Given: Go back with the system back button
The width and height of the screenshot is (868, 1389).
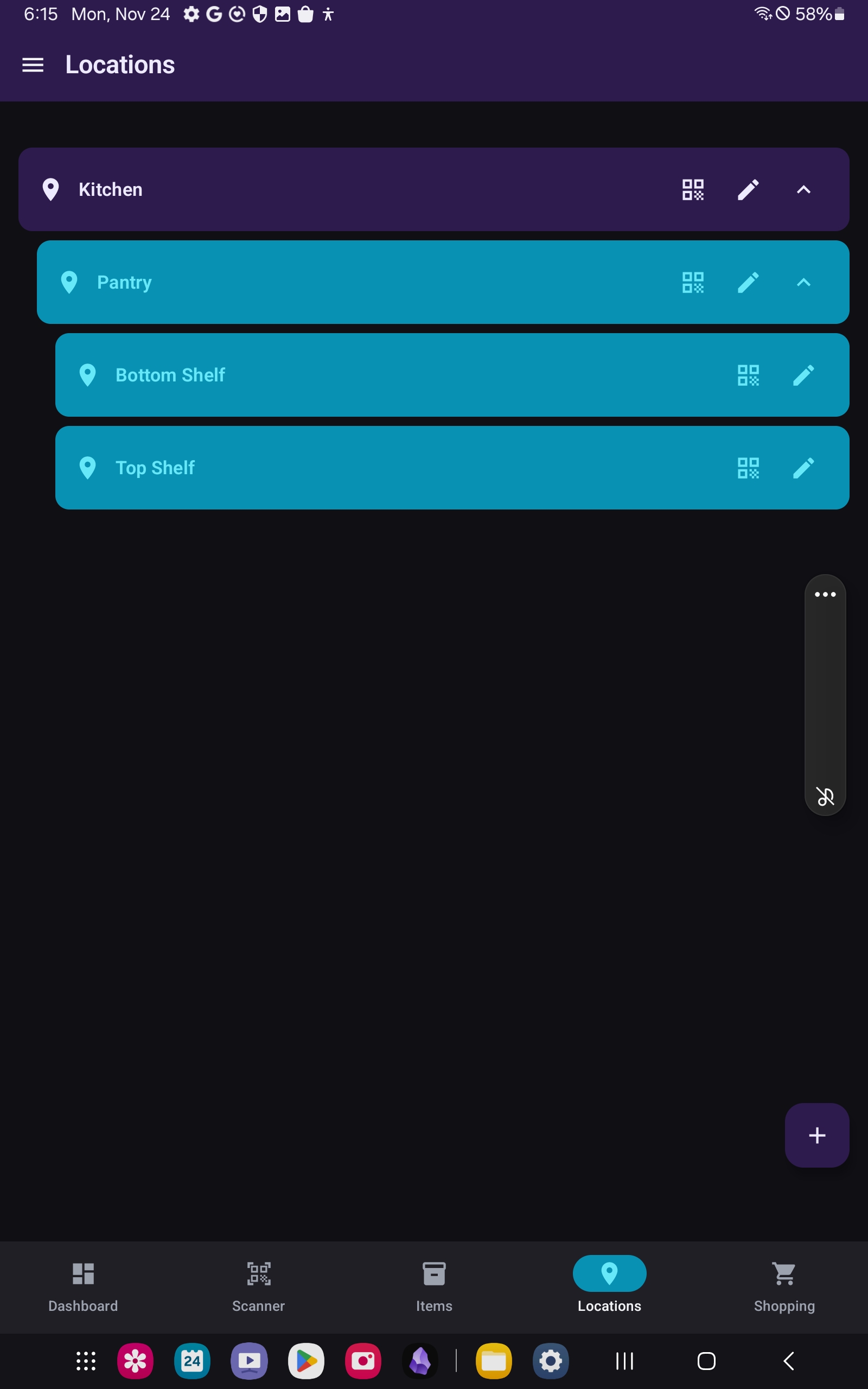Looking at the screenshot, I should pos(789,1360).
